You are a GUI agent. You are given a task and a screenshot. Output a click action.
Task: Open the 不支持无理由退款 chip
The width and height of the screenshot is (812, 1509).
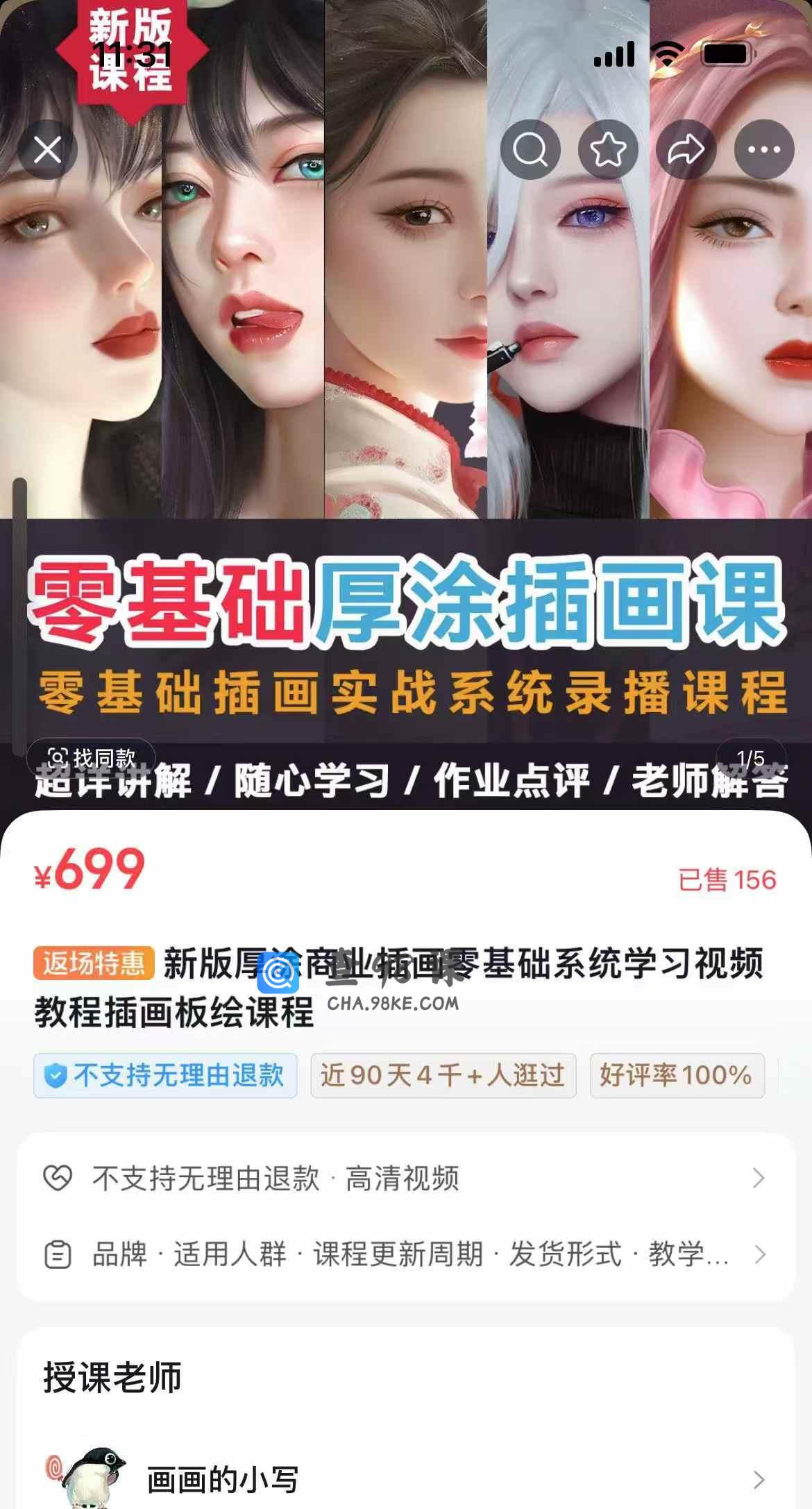point(165,1076)
